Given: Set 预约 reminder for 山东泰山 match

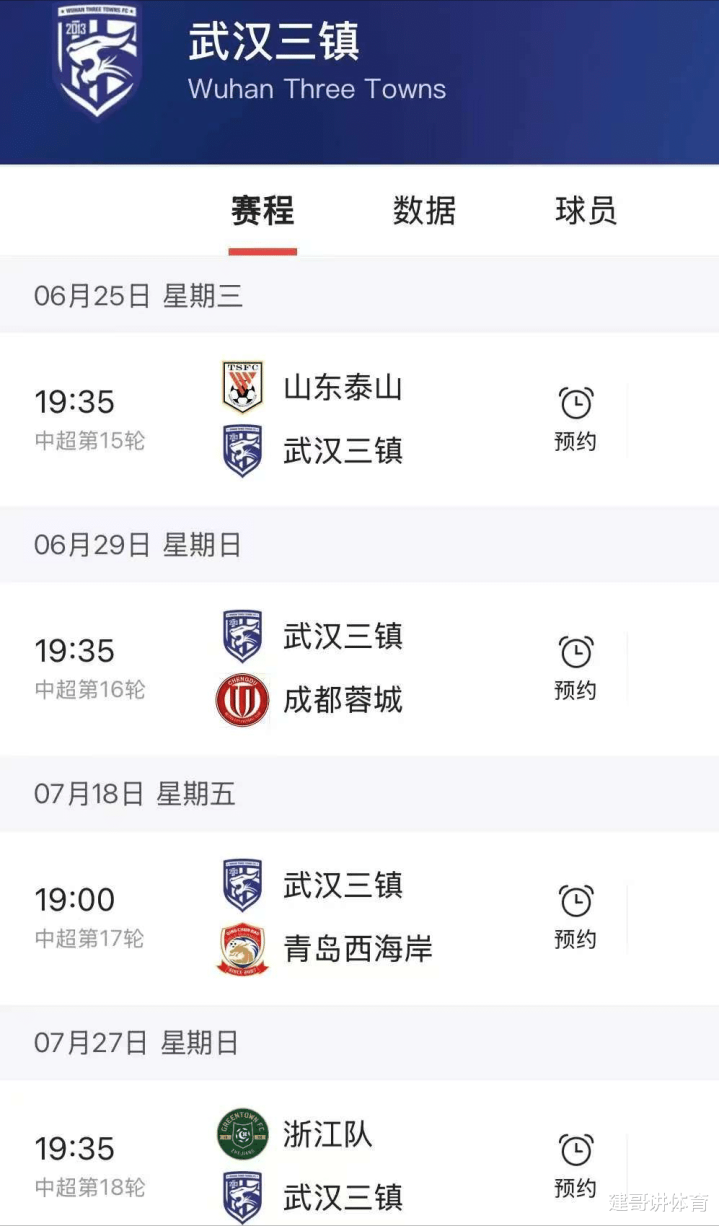Looking at the screenshot, I should tap(575, 419).
